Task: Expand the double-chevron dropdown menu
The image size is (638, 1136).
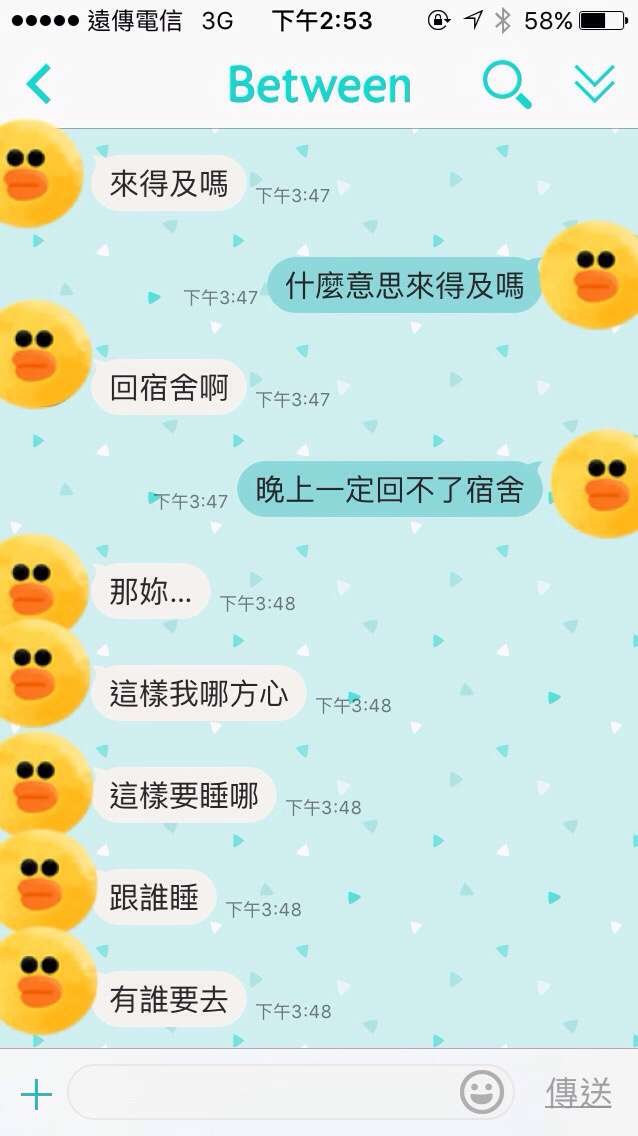Action: click(x=594, y=85)
